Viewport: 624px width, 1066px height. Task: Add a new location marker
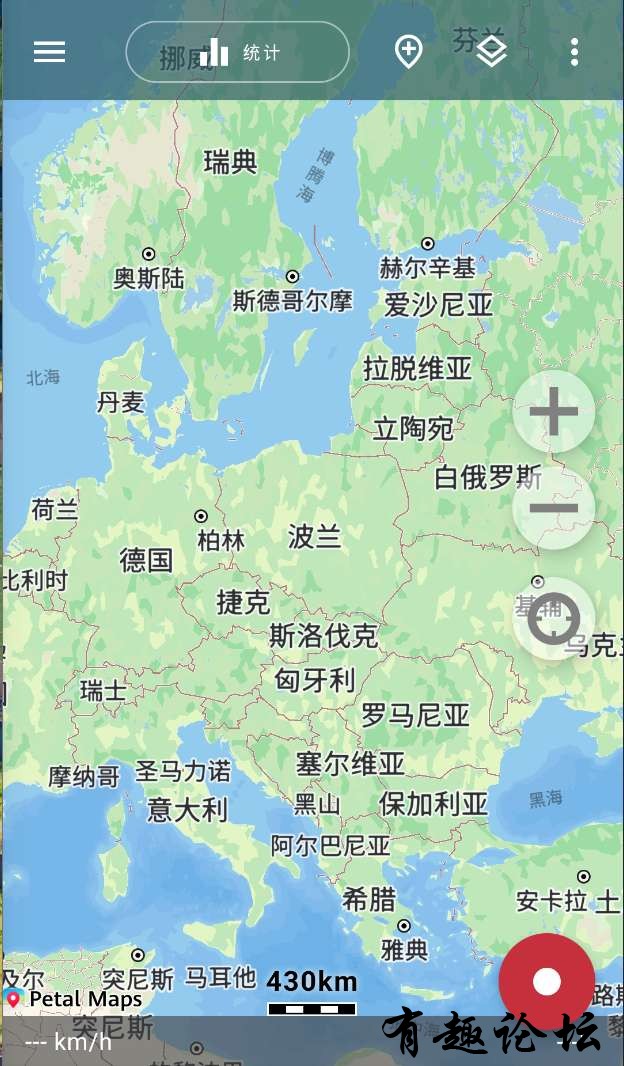point(408,52)
